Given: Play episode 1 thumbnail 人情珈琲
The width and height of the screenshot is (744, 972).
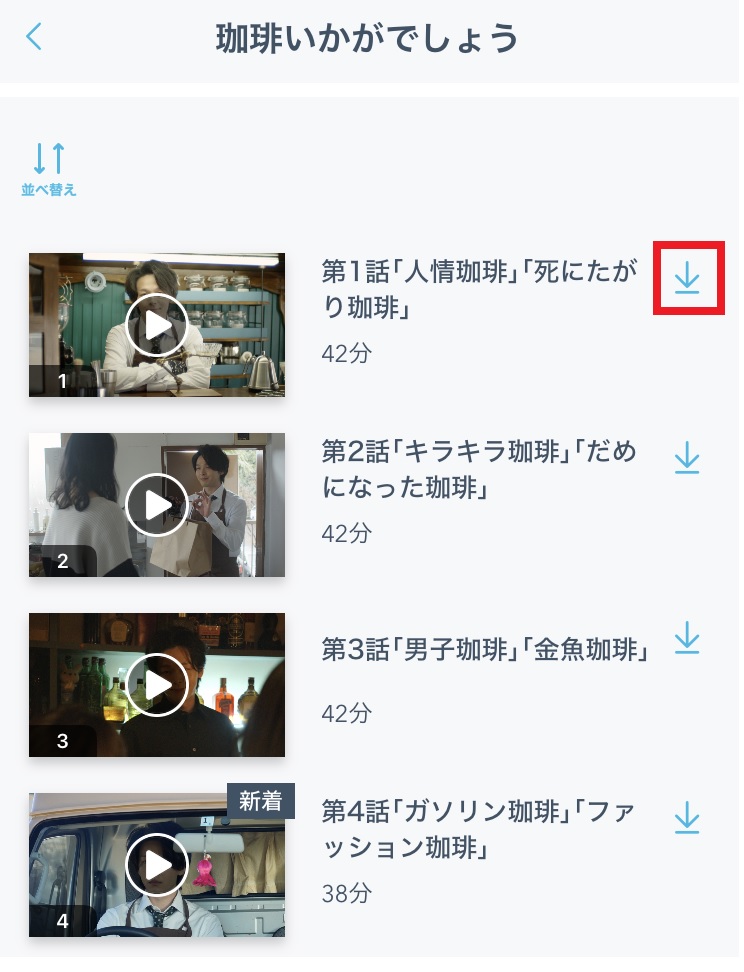Looking at the screenshot, I should (157, 325).
